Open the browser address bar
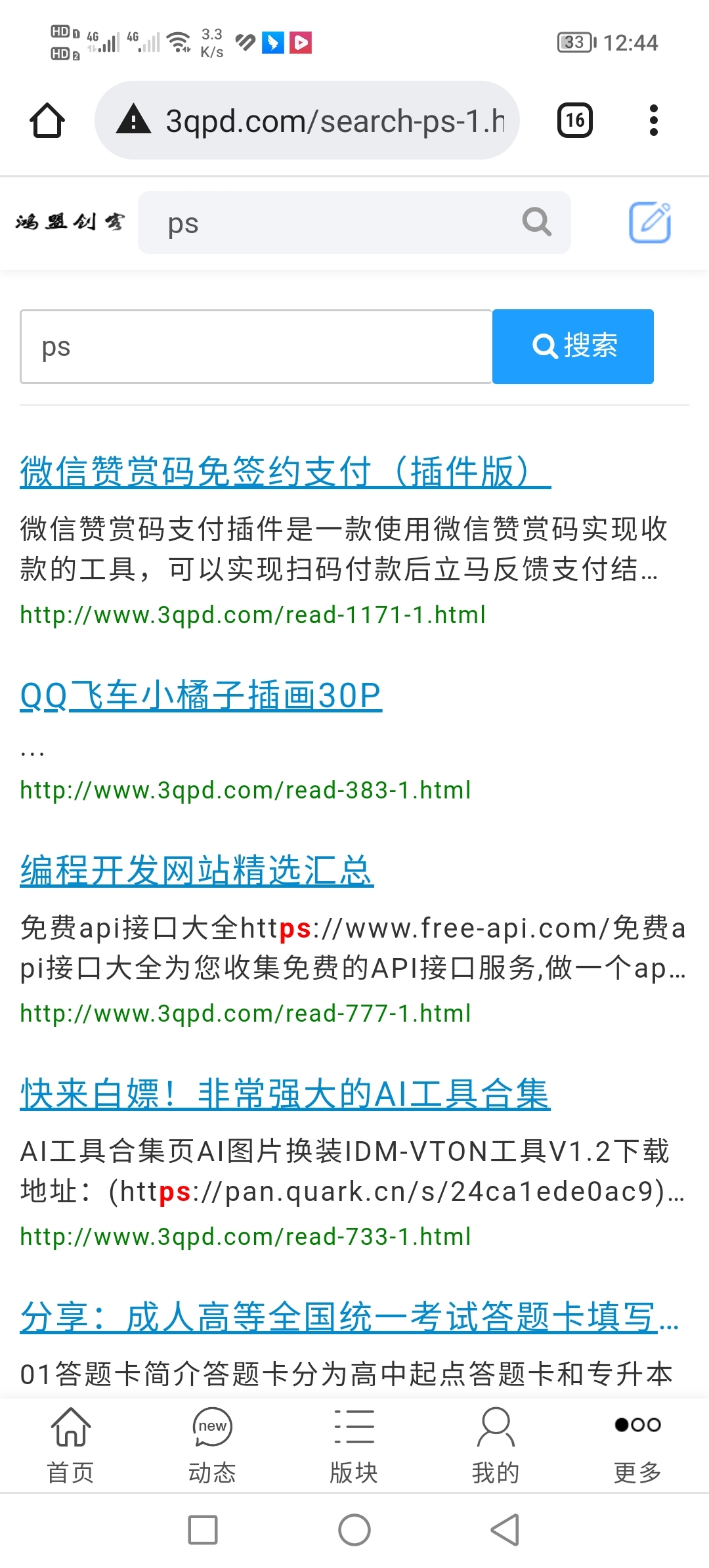Image resolution: width=709 pixels, height=1568 pixels. click(x=307, y=120)
